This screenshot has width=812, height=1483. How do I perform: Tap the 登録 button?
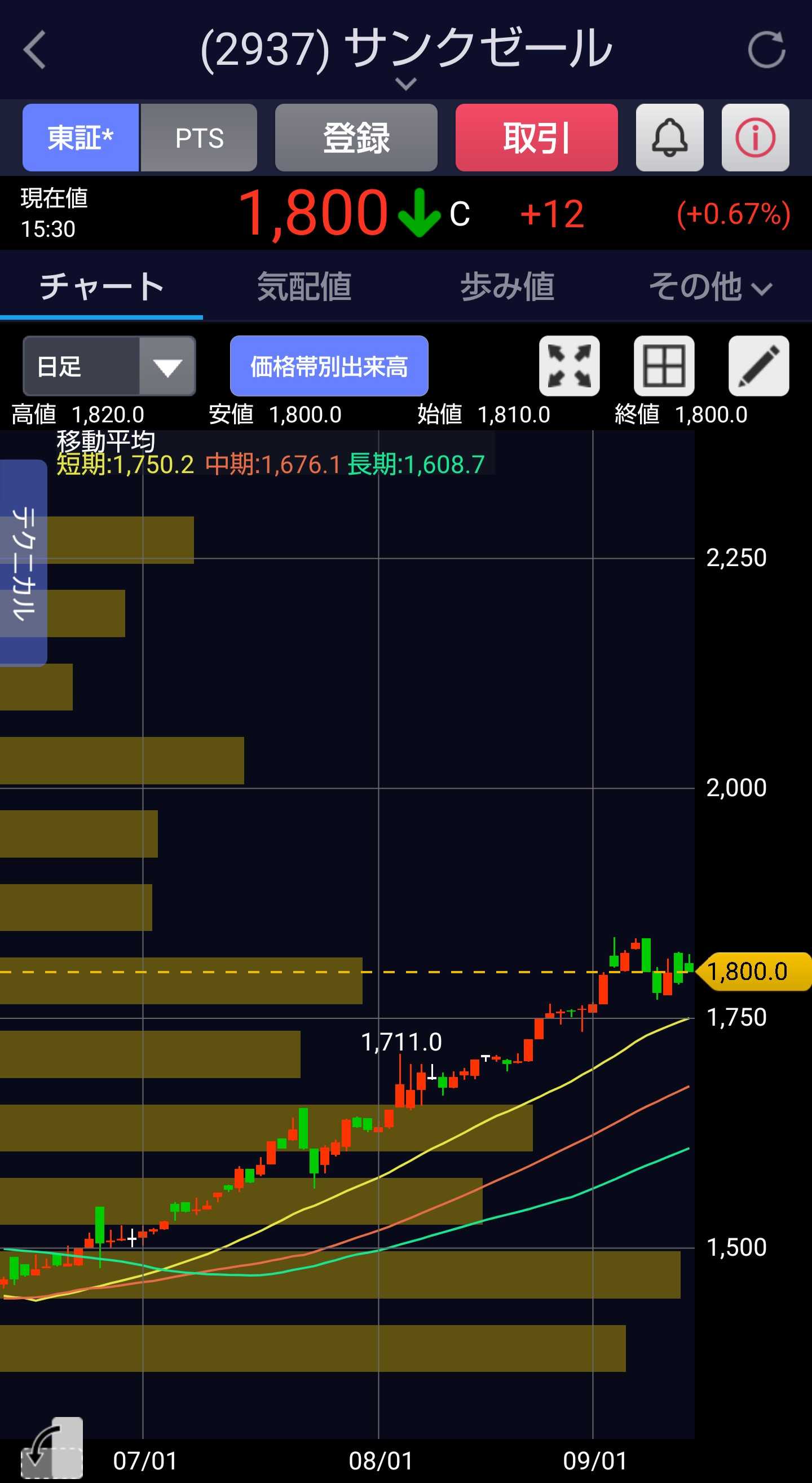coord(356,138)
